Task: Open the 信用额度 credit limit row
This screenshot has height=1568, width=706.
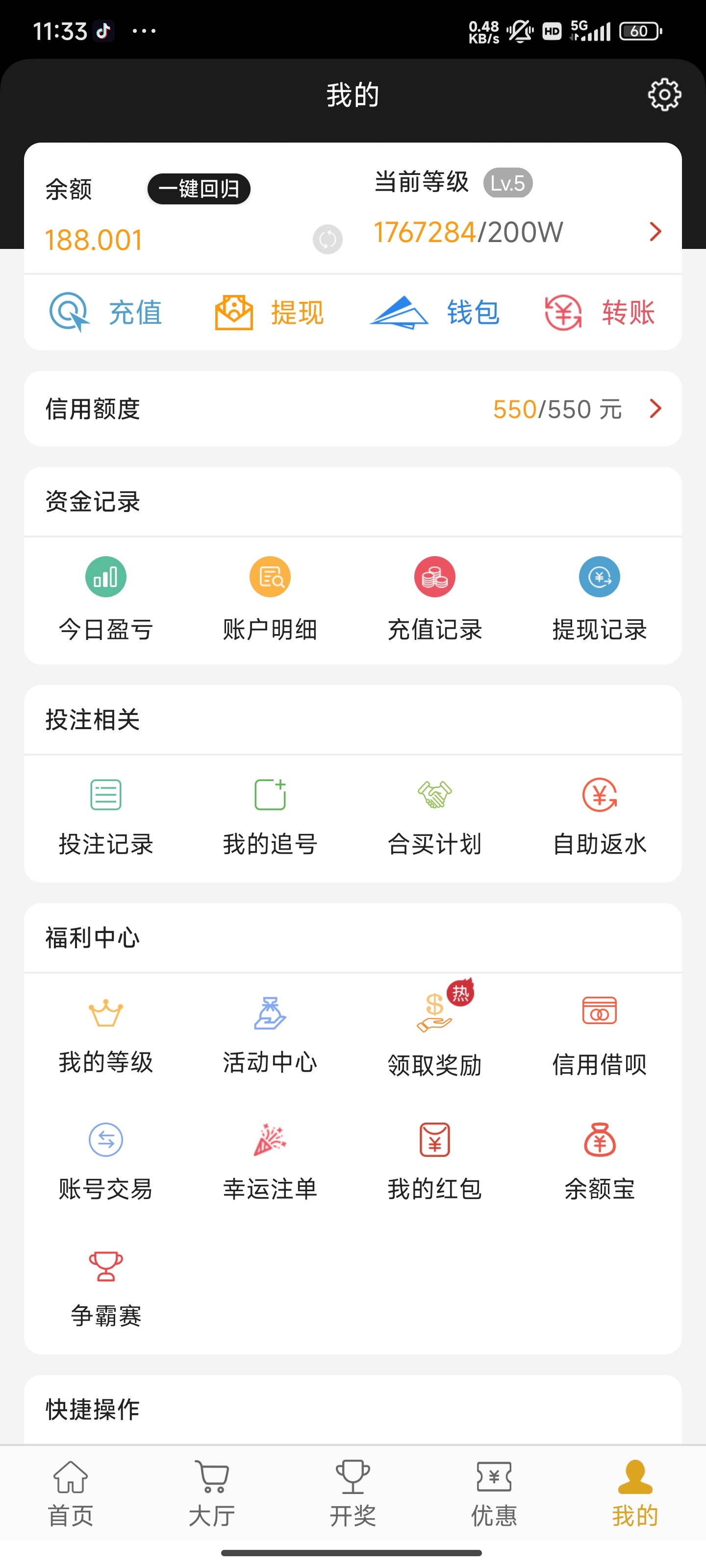Action: click(353, 409)
